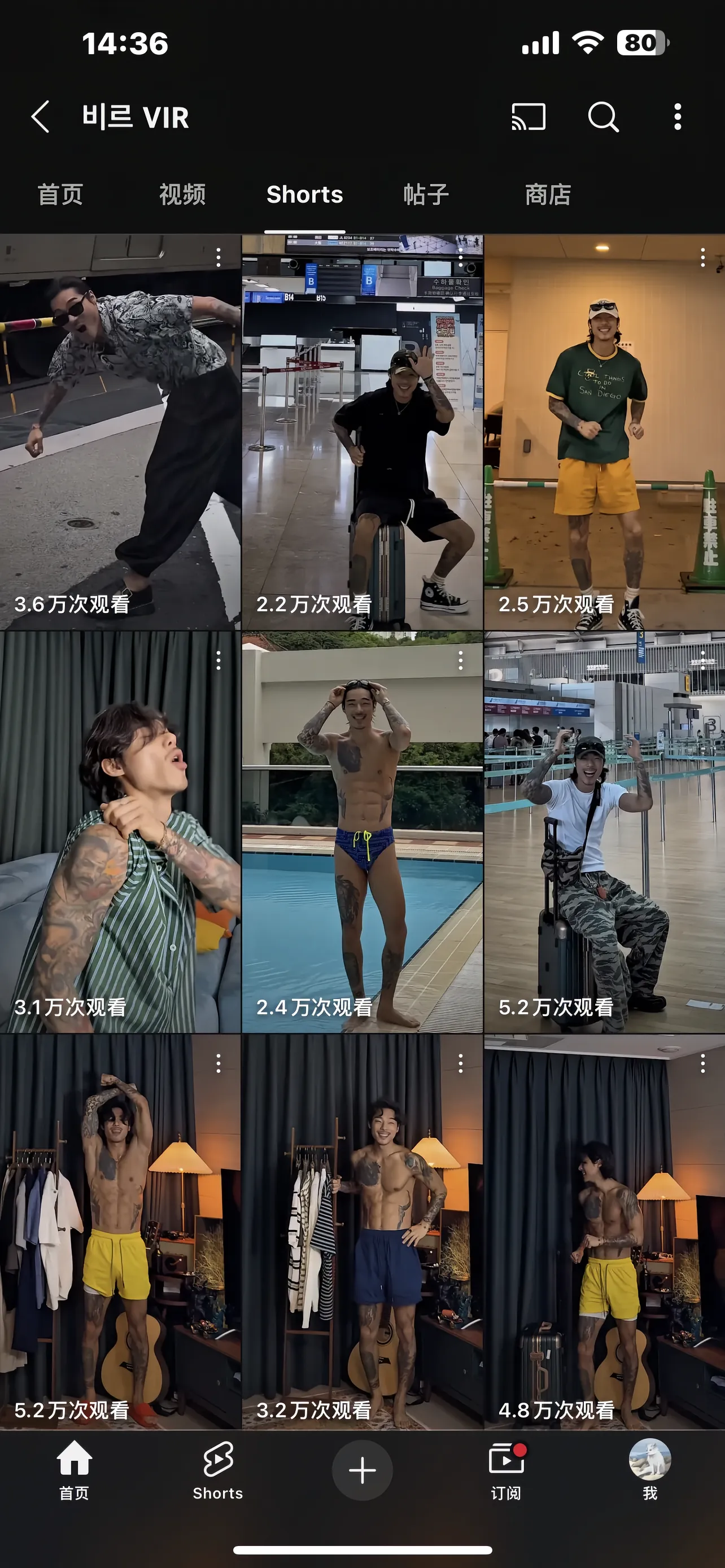Switch to the 商店 tab
725x1568 pixels.
548,195
